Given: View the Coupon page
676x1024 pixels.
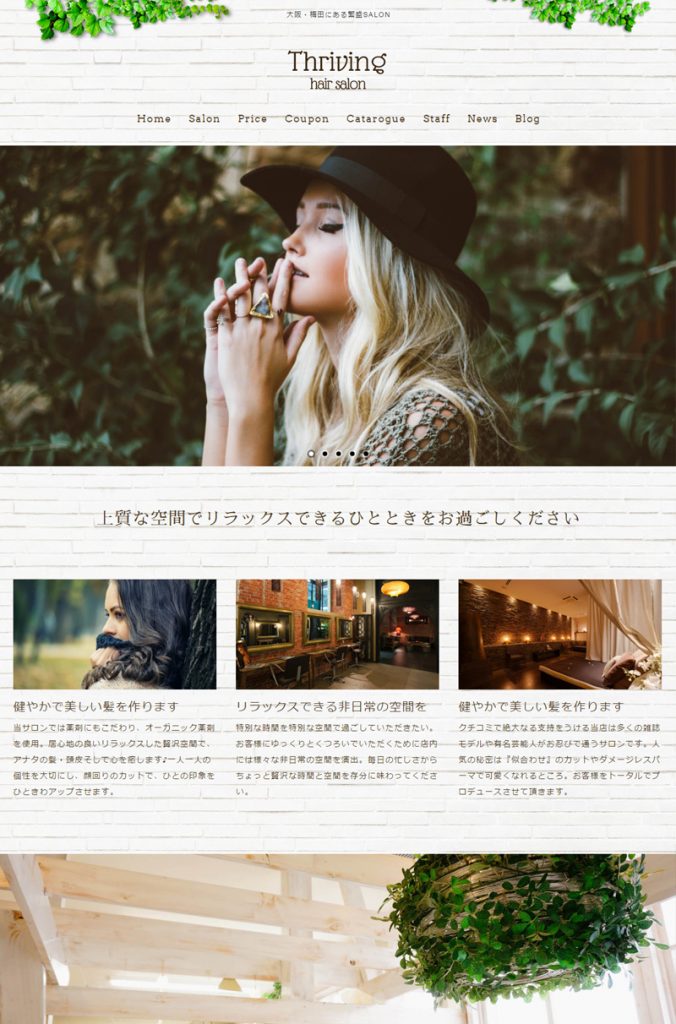Looking at the screenshot, I should click(306, 119).
